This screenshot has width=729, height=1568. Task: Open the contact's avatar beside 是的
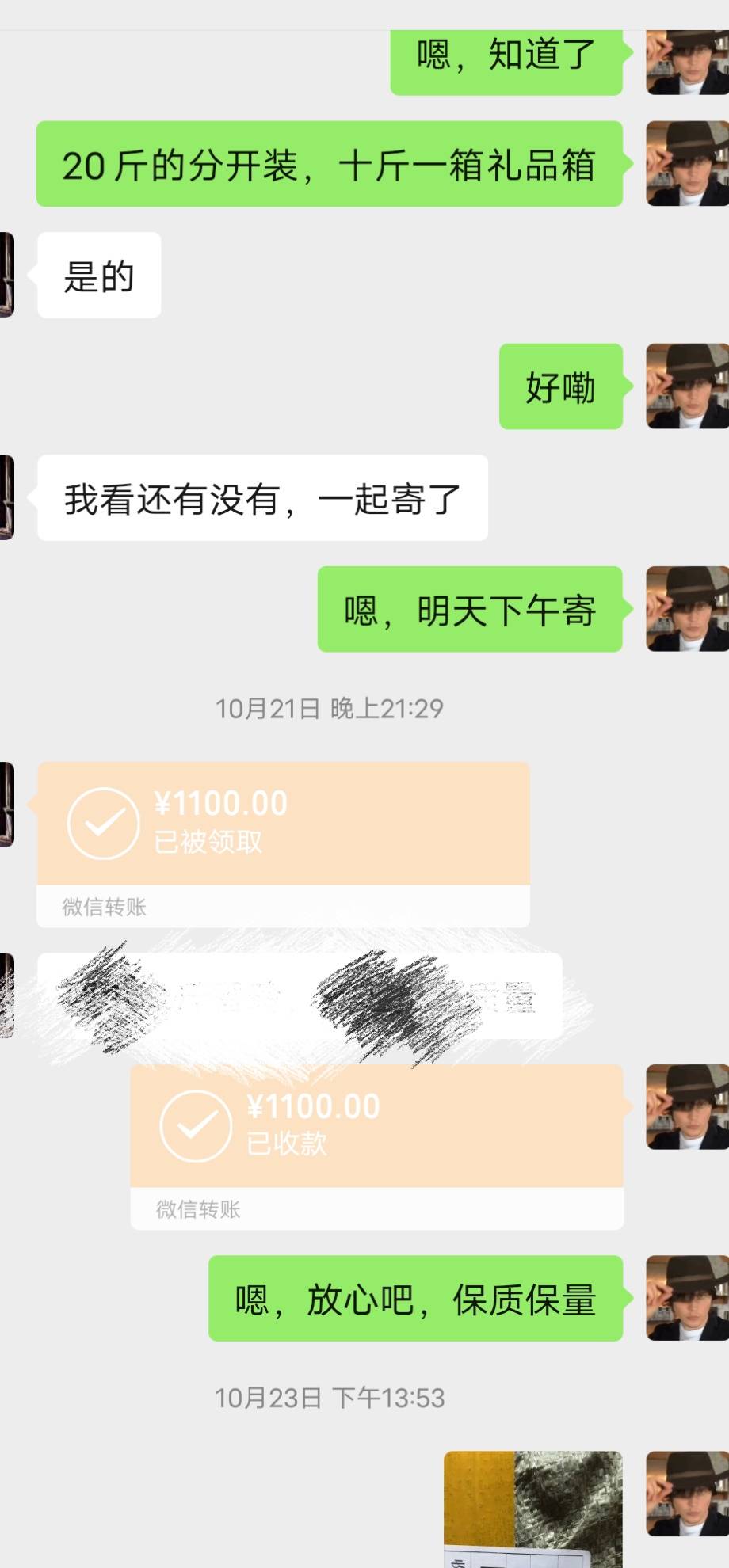pos(7,275)
